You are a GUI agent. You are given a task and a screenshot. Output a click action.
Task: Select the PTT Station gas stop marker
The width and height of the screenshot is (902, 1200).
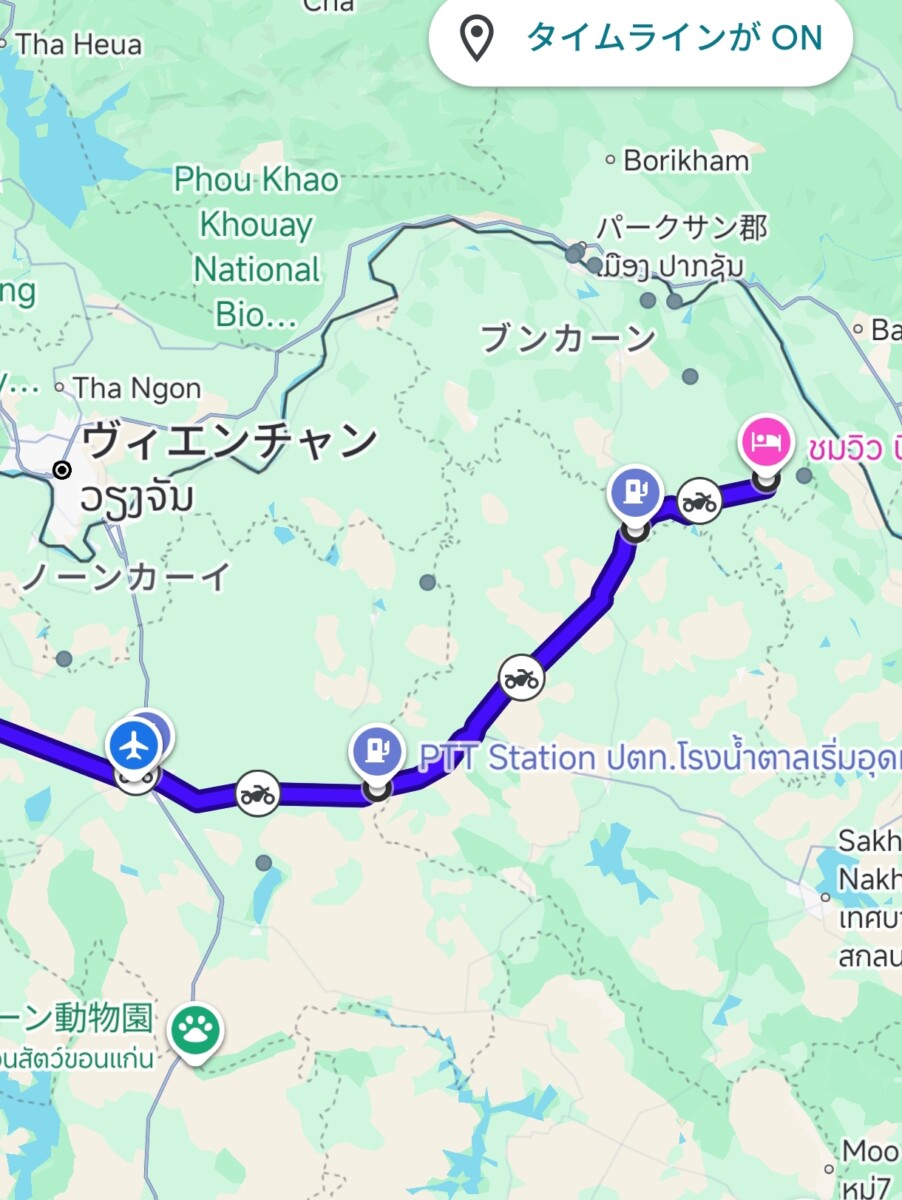pos(377,752)
